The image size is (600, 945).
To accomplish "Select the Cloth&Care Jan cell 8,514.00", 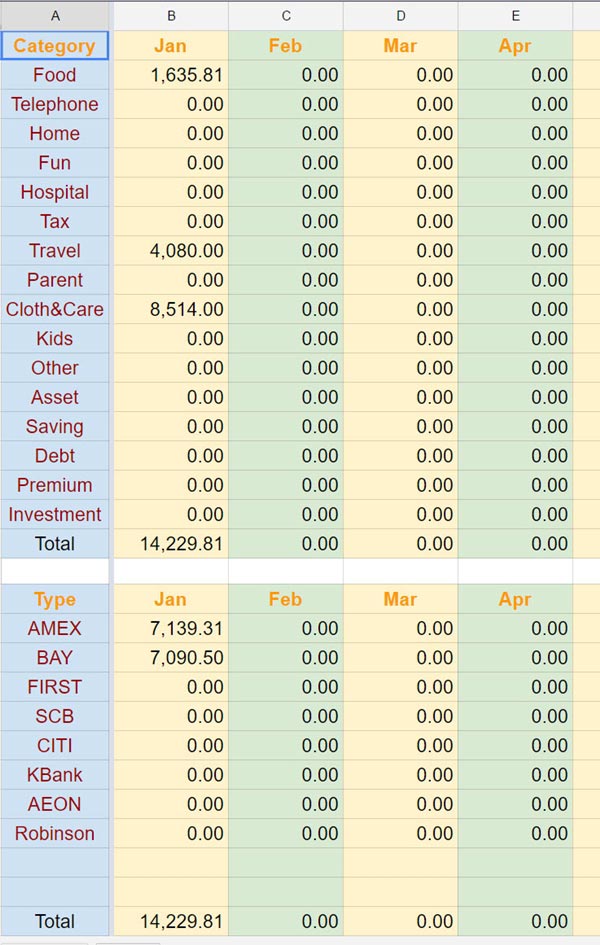I will coord(170,309).
